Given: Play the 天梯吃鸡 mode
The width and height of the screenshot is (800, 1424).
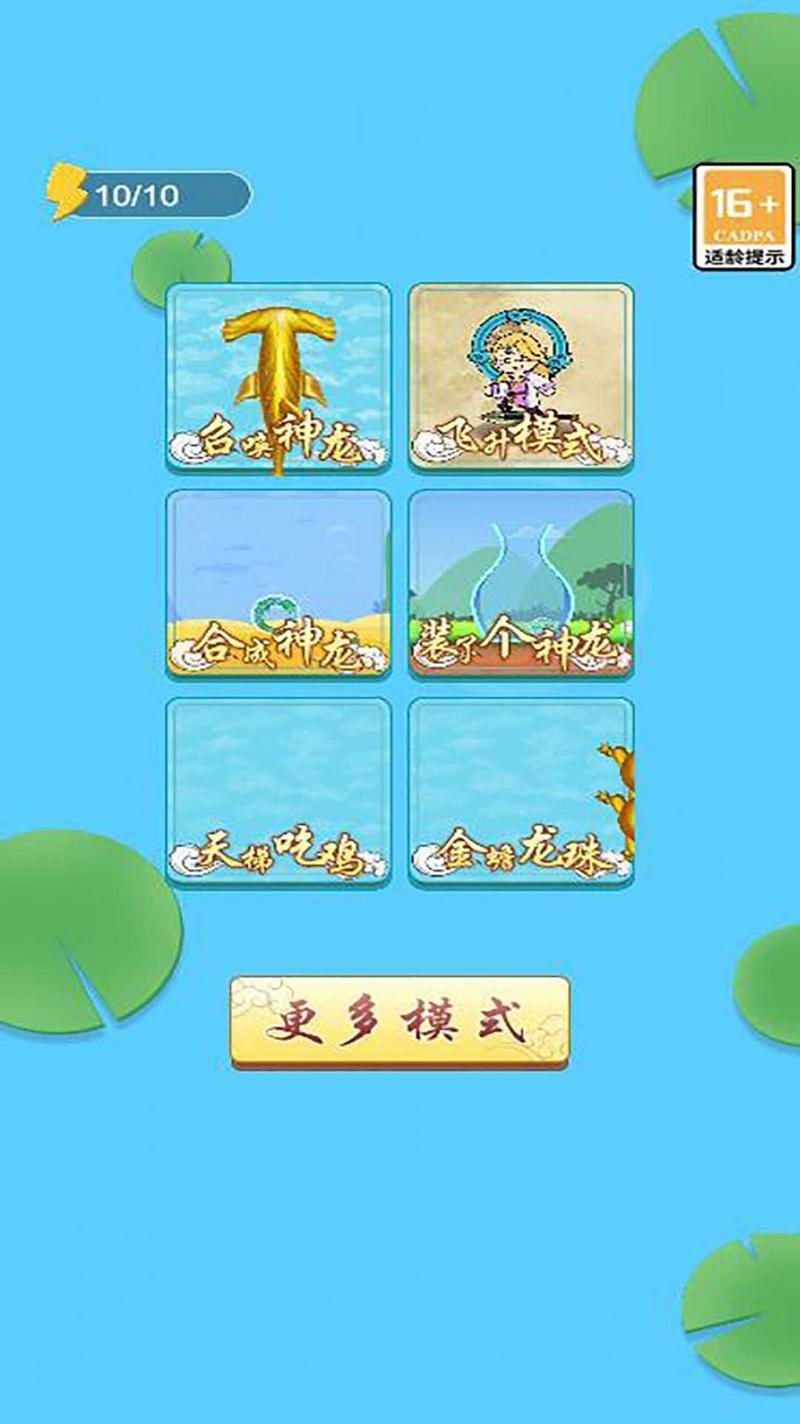Looking at the screenshot, I should (x=278, y=791).
